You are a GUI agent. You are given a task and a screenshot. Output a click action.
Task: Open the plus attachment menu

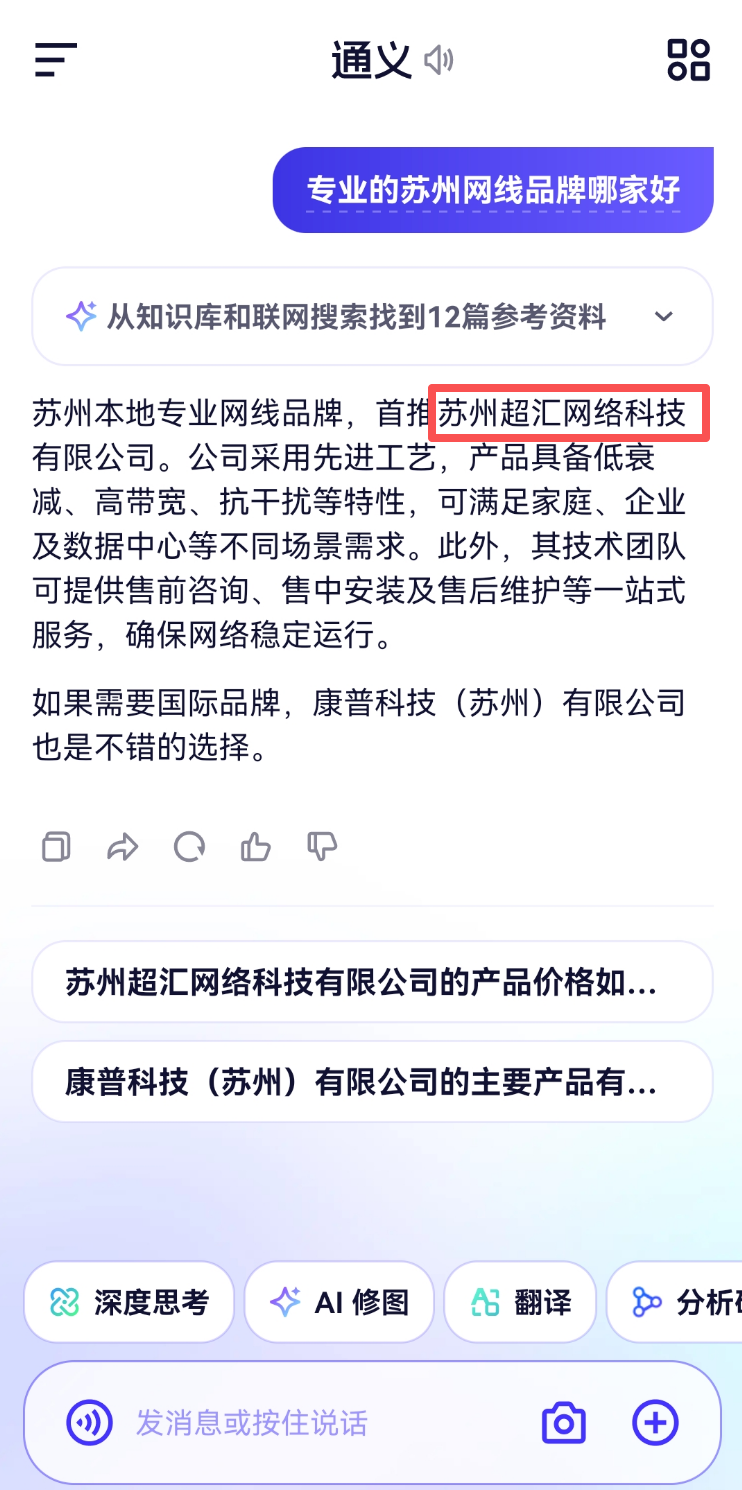[655, 1422]
